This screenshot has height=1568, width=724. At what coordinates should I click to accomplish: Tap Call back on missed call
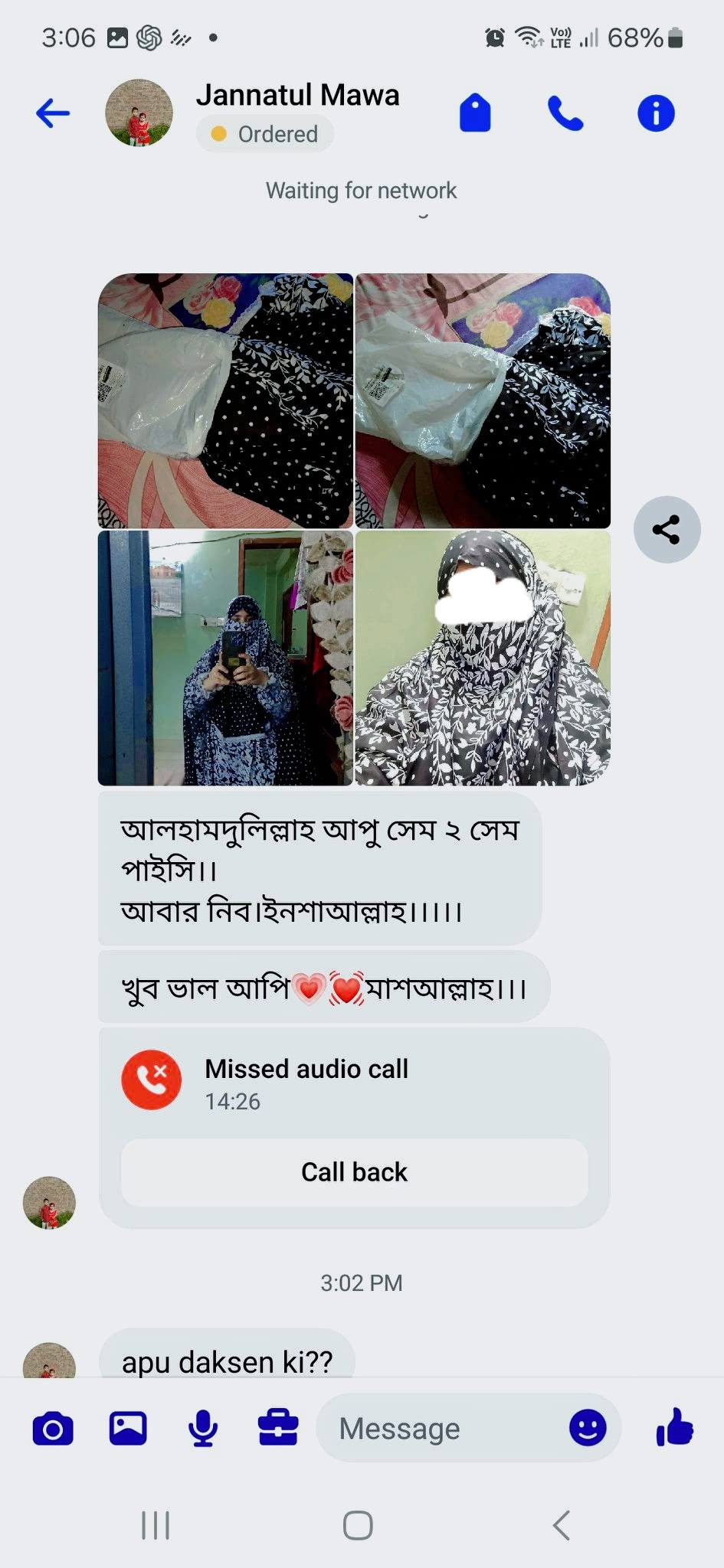coord(354,1172)
